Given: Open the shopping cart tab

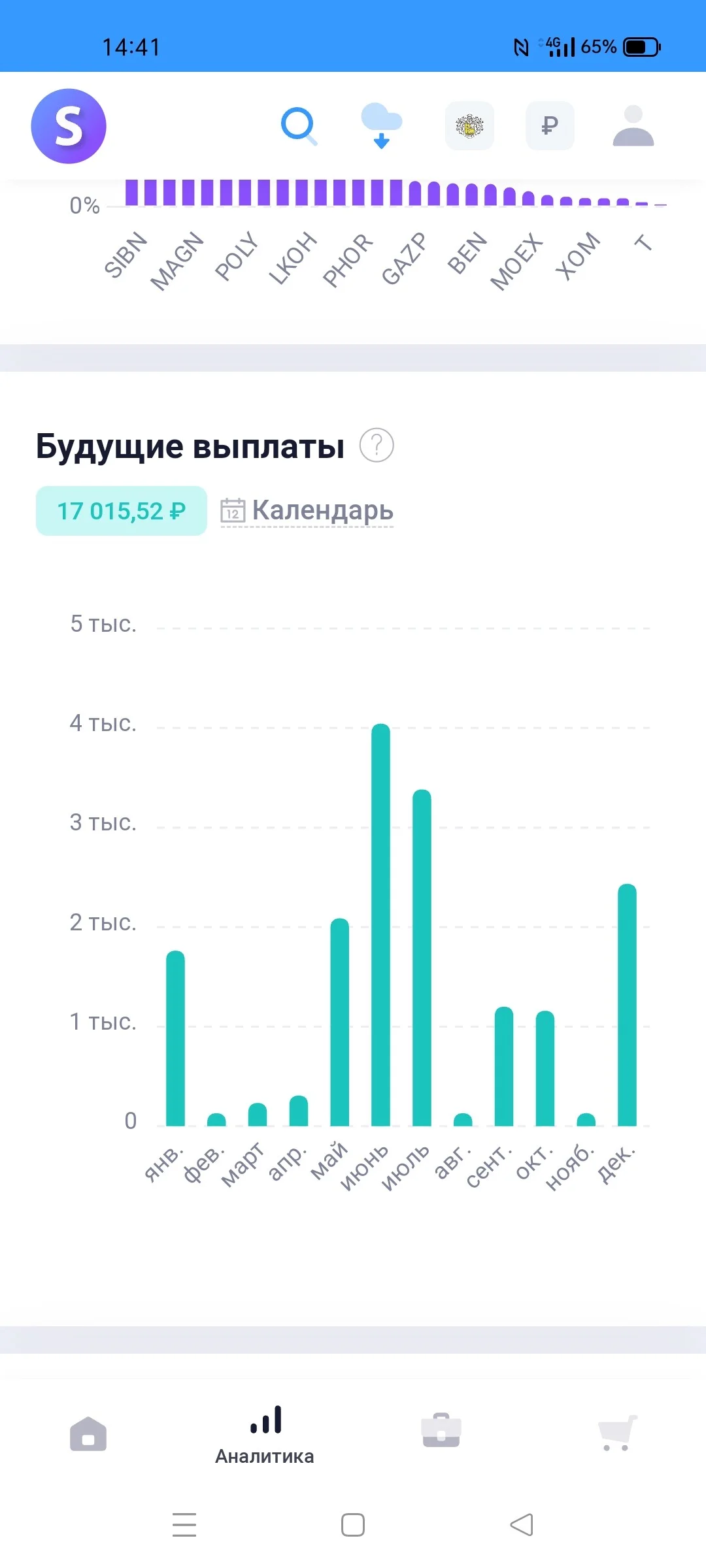Looking at the screenshot, I should click(x=617, y=1433).
